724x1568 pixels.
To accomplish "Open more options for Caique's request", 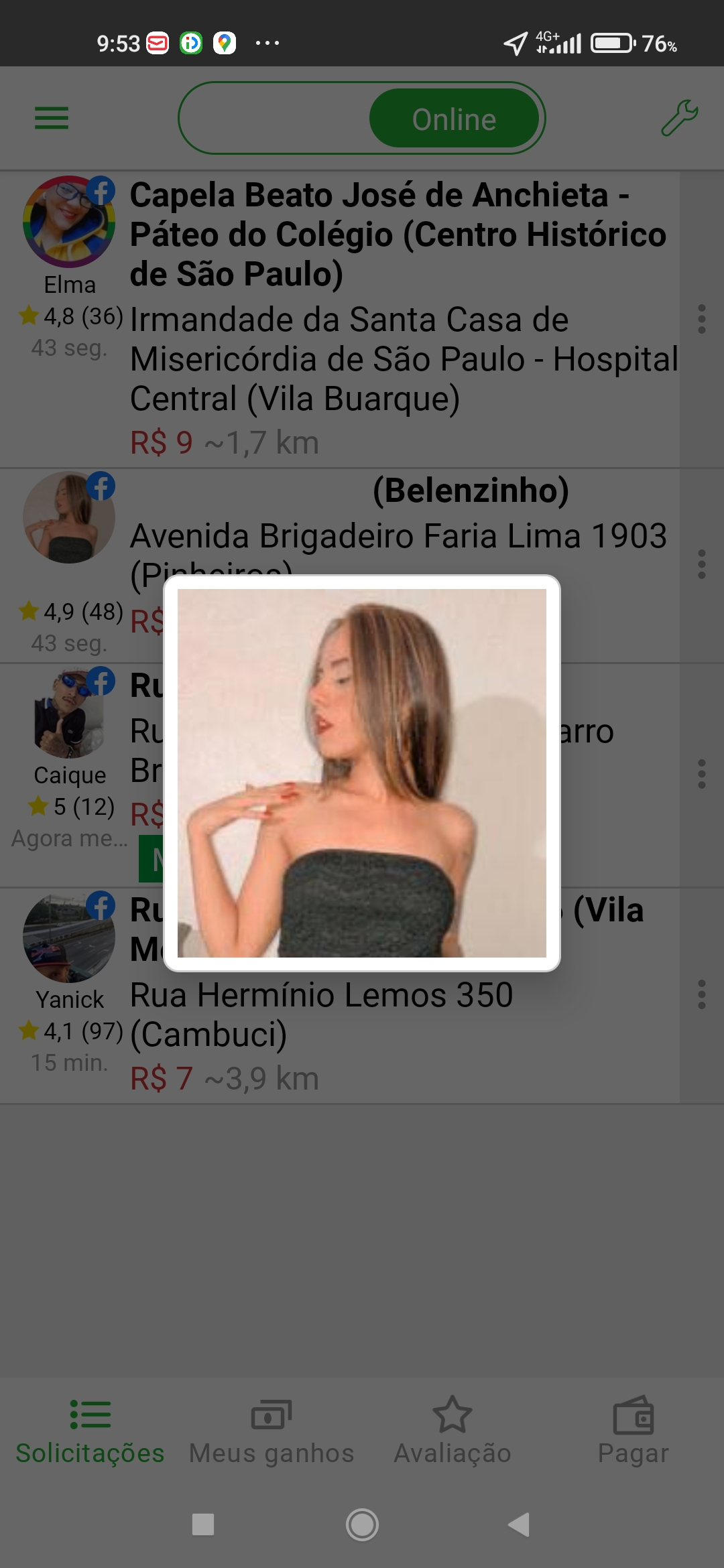I will point(701,774).
